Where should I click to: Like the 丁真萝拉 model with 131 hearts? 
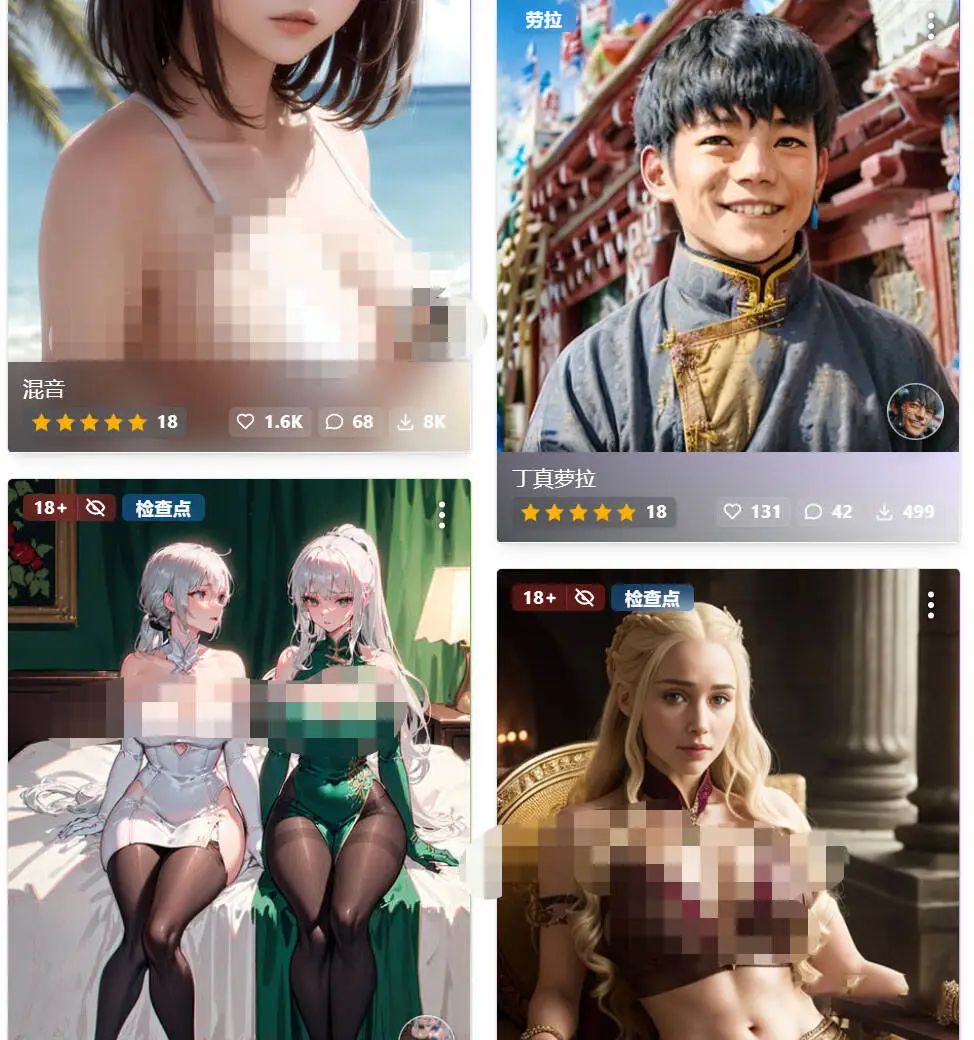click(x=752, y=512)
